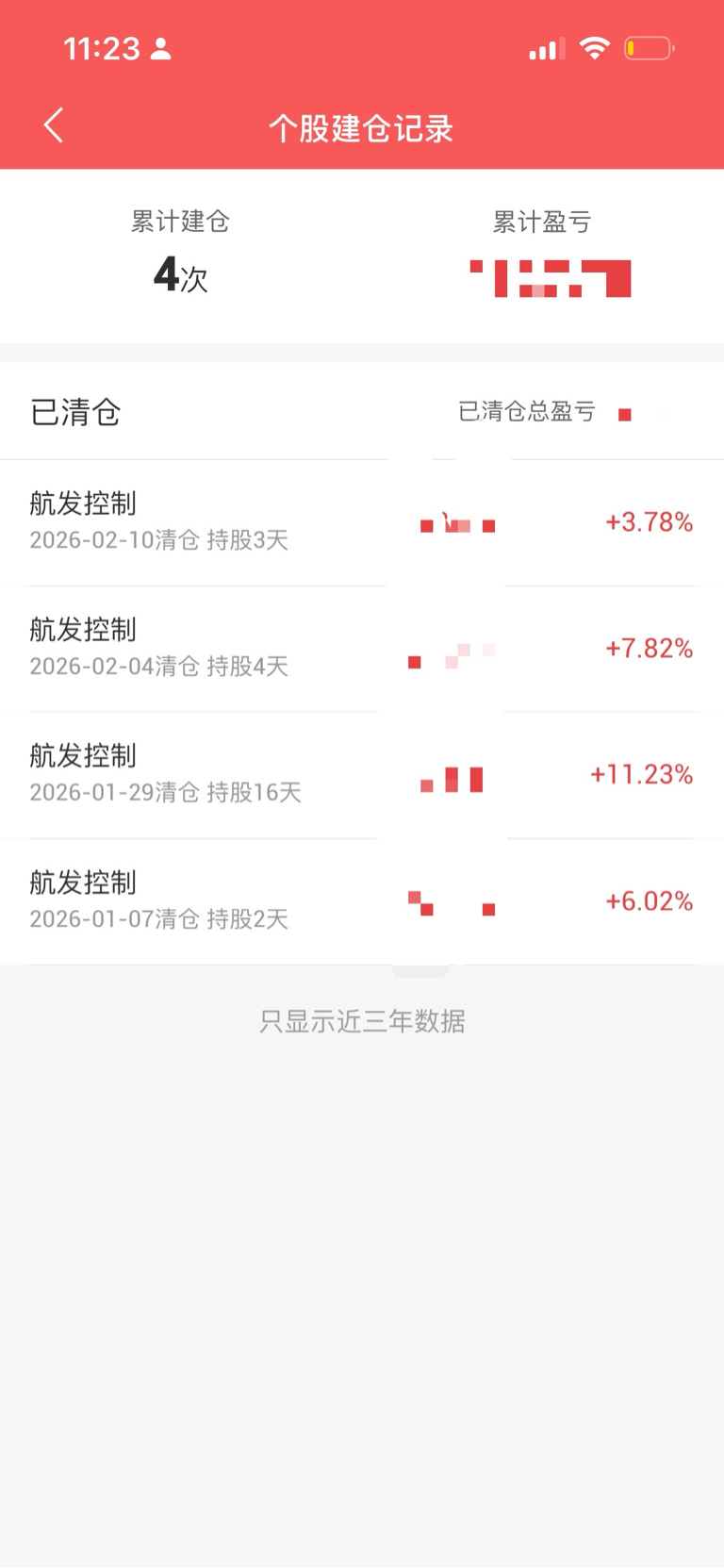Image resolution: width=724 pixels, height=1568 pixels.
Task: Open the 2026-02-04 清仓 record
Action: click(160, 648)
